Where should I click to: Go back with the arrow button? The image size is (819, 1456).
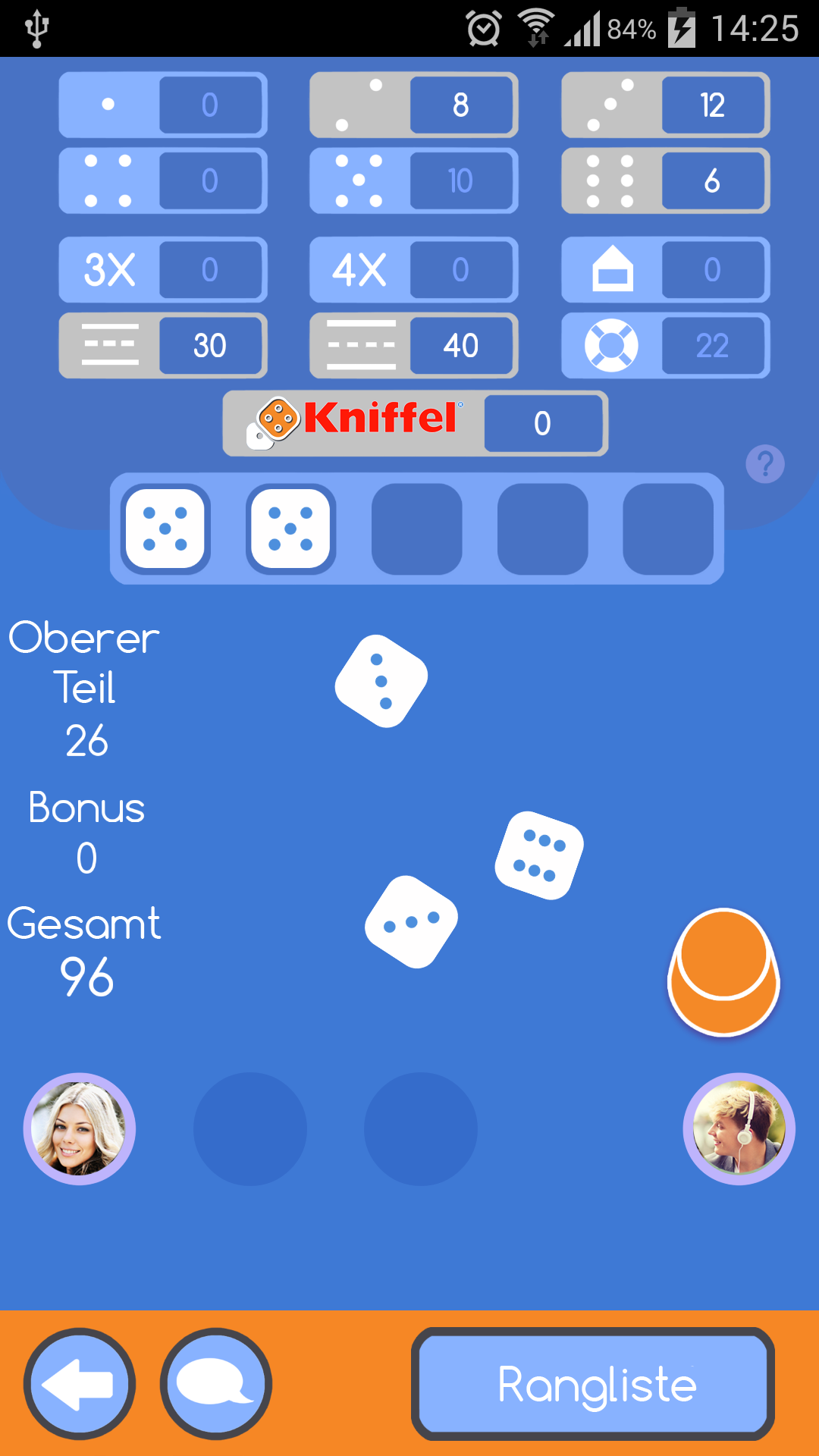(80, 1384)
